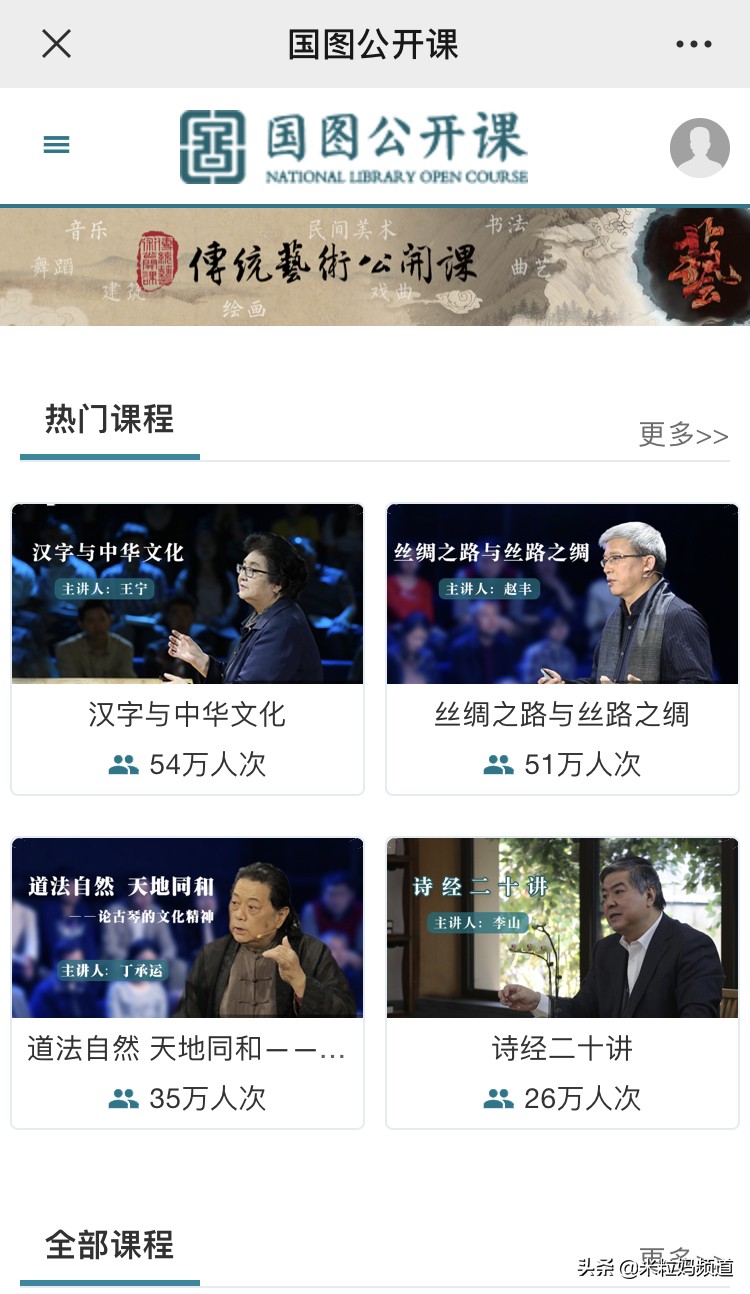
Task: Open the 丝绸之路与丝路之绸 course thumbnail
Action: click(x=562, y=594)
